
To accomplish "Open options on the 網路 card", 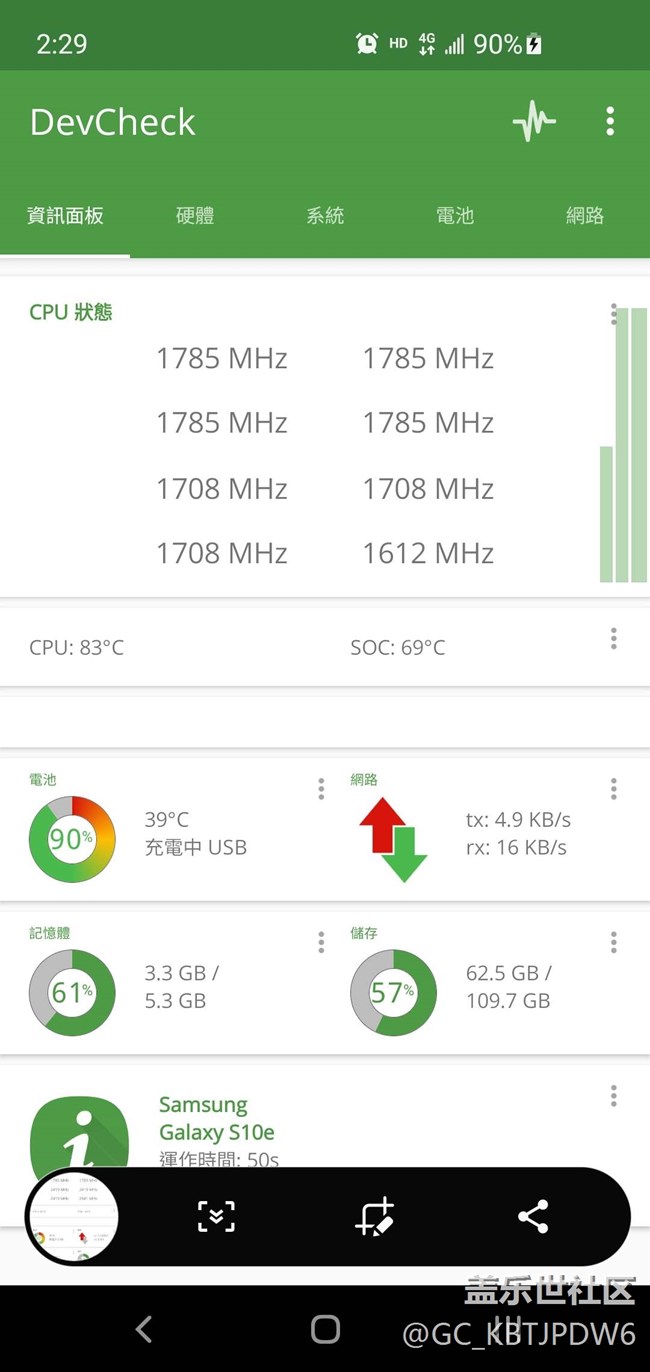I will coord(613,789).
